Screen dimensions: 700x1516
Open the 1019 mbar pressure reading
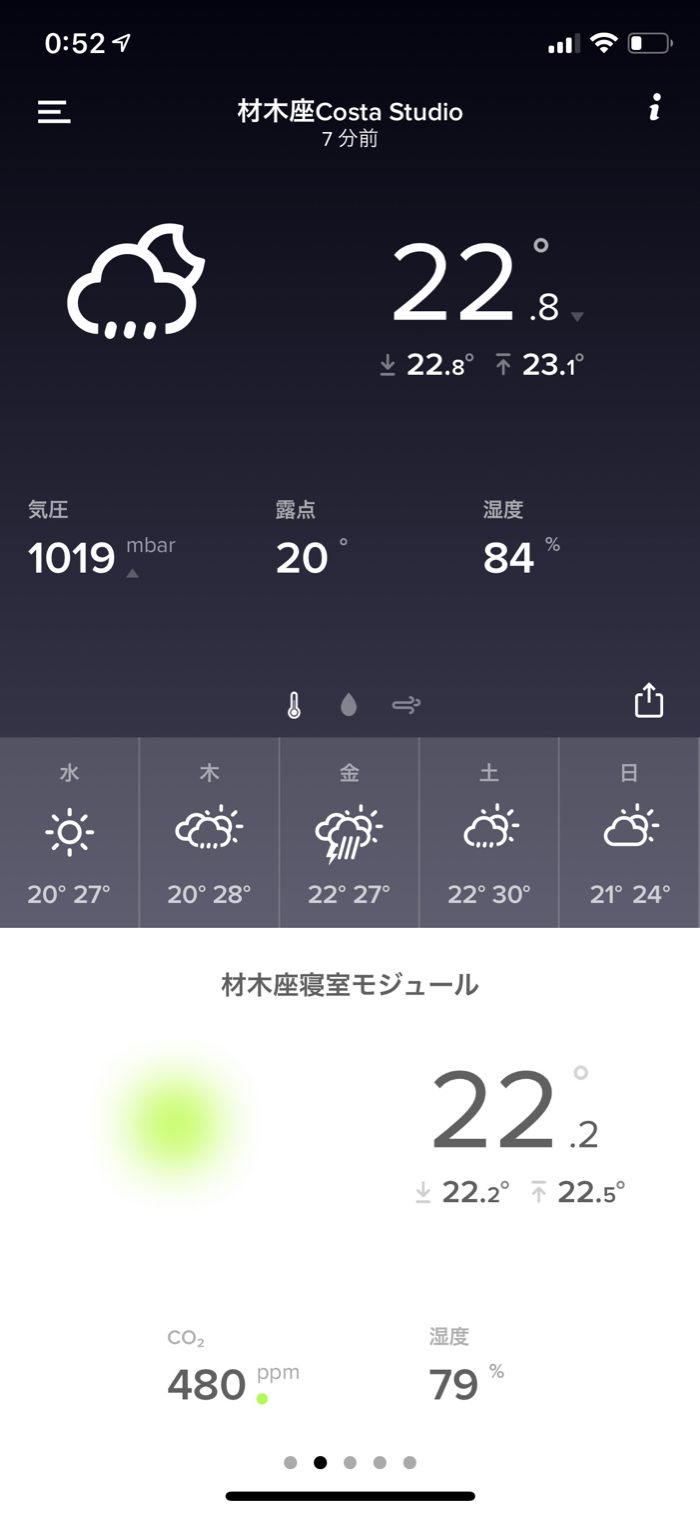(73, 557)
